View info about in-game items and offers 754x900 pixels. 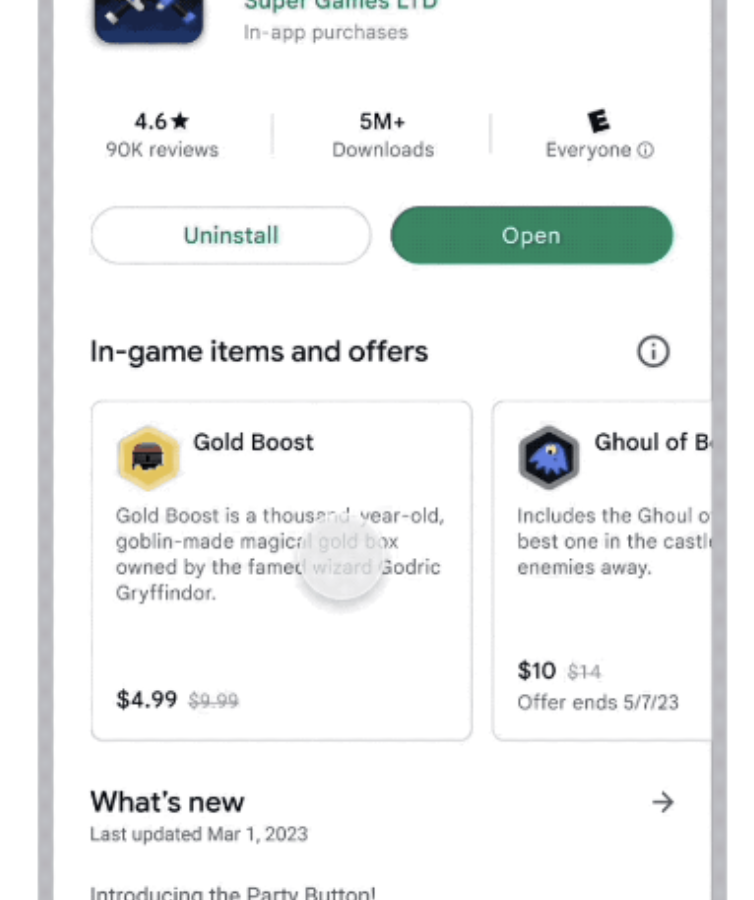tap(653, 352)
